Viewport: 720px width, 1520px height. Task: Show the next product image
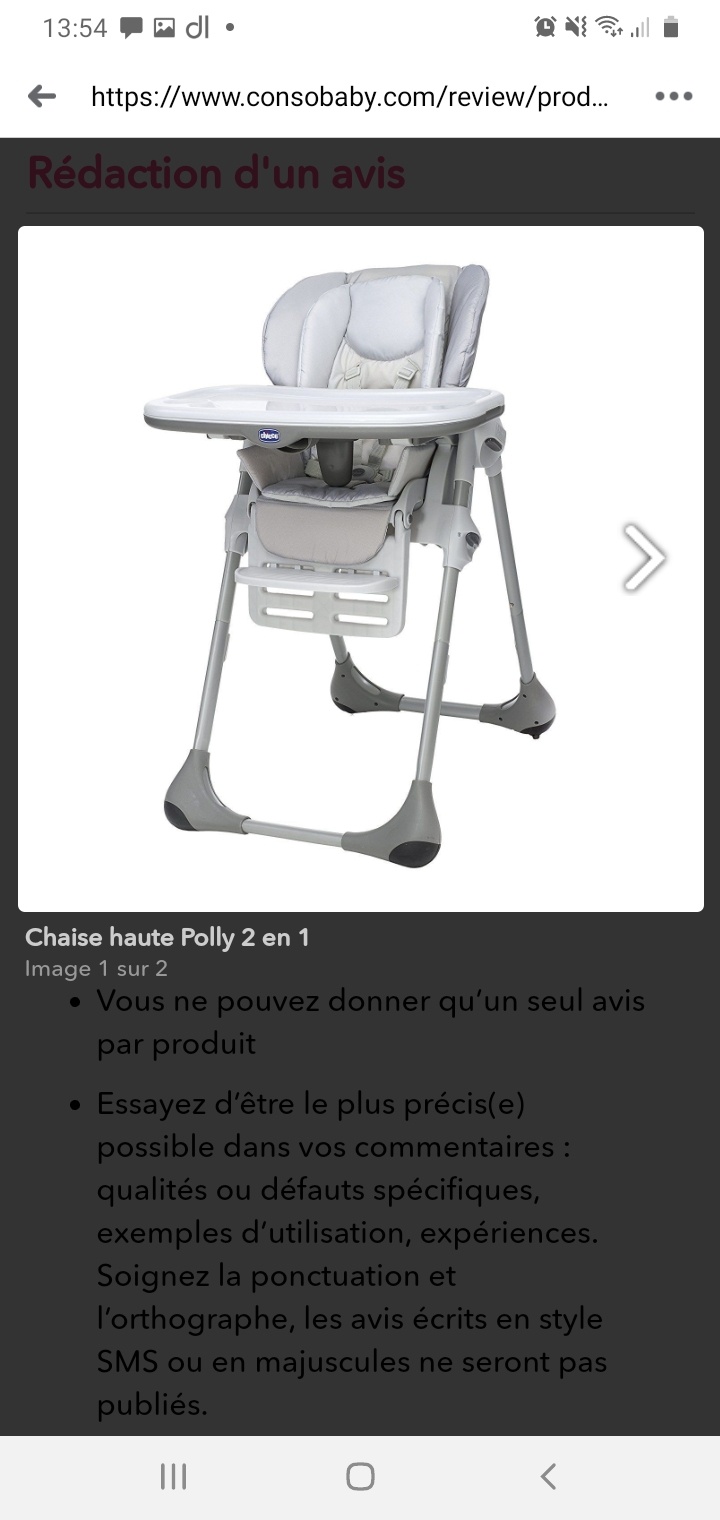pyautogui.click(x=643, y=557)
